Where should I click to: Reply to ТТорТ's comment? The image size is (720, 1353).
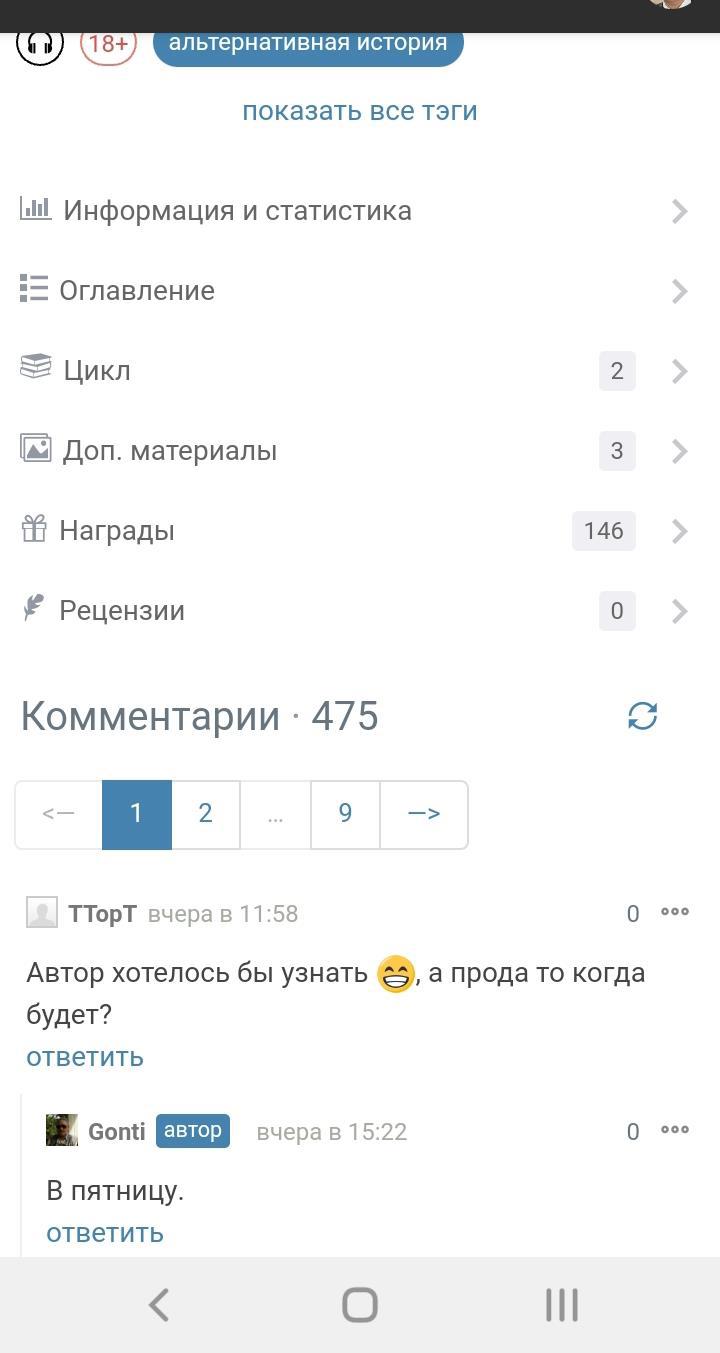pyautogui.click(x=85, y=1057)
